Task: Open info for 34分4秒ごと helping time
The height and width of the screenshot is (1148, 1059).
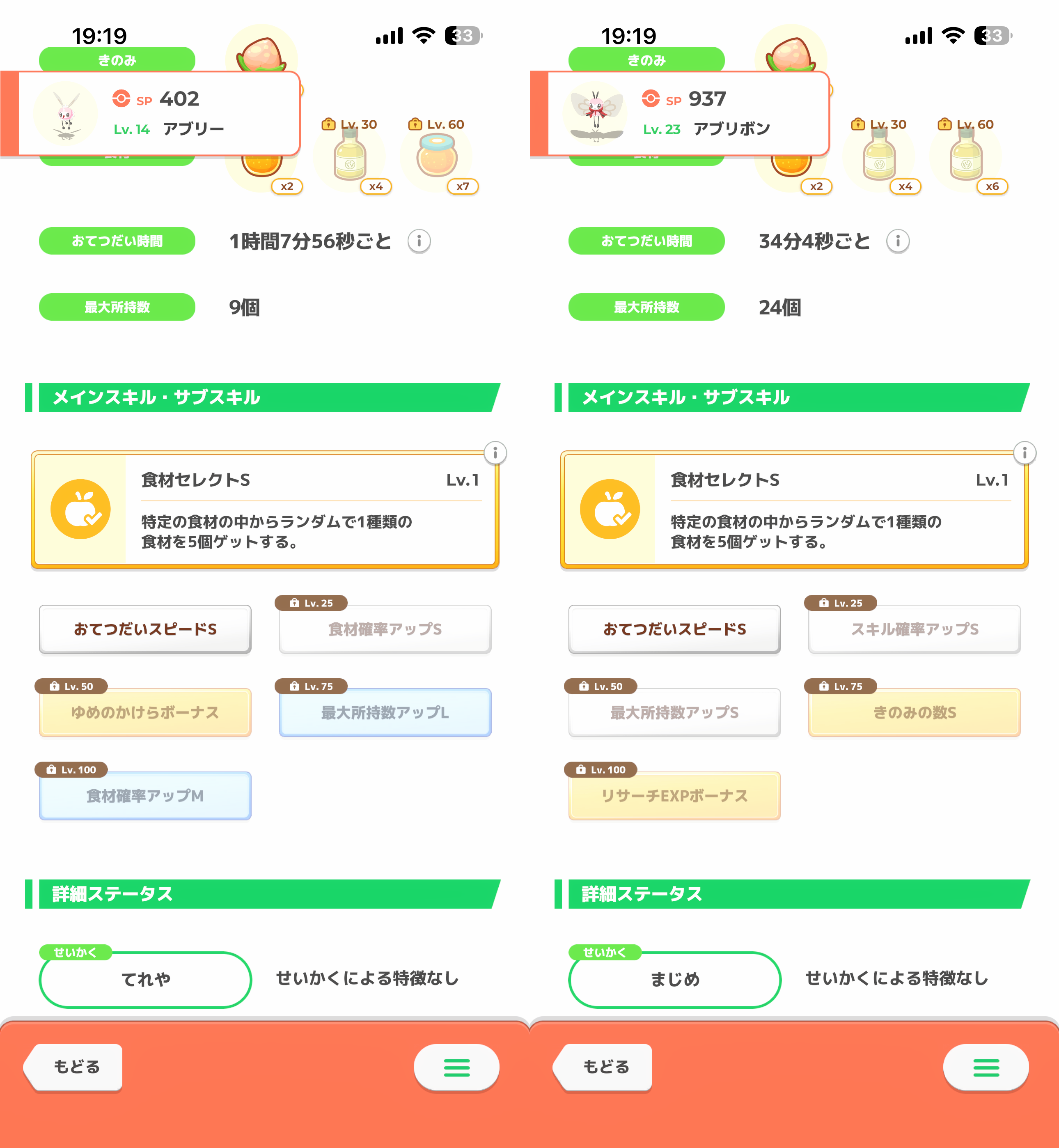Action: pyautogui.click(x=898, y=241)
